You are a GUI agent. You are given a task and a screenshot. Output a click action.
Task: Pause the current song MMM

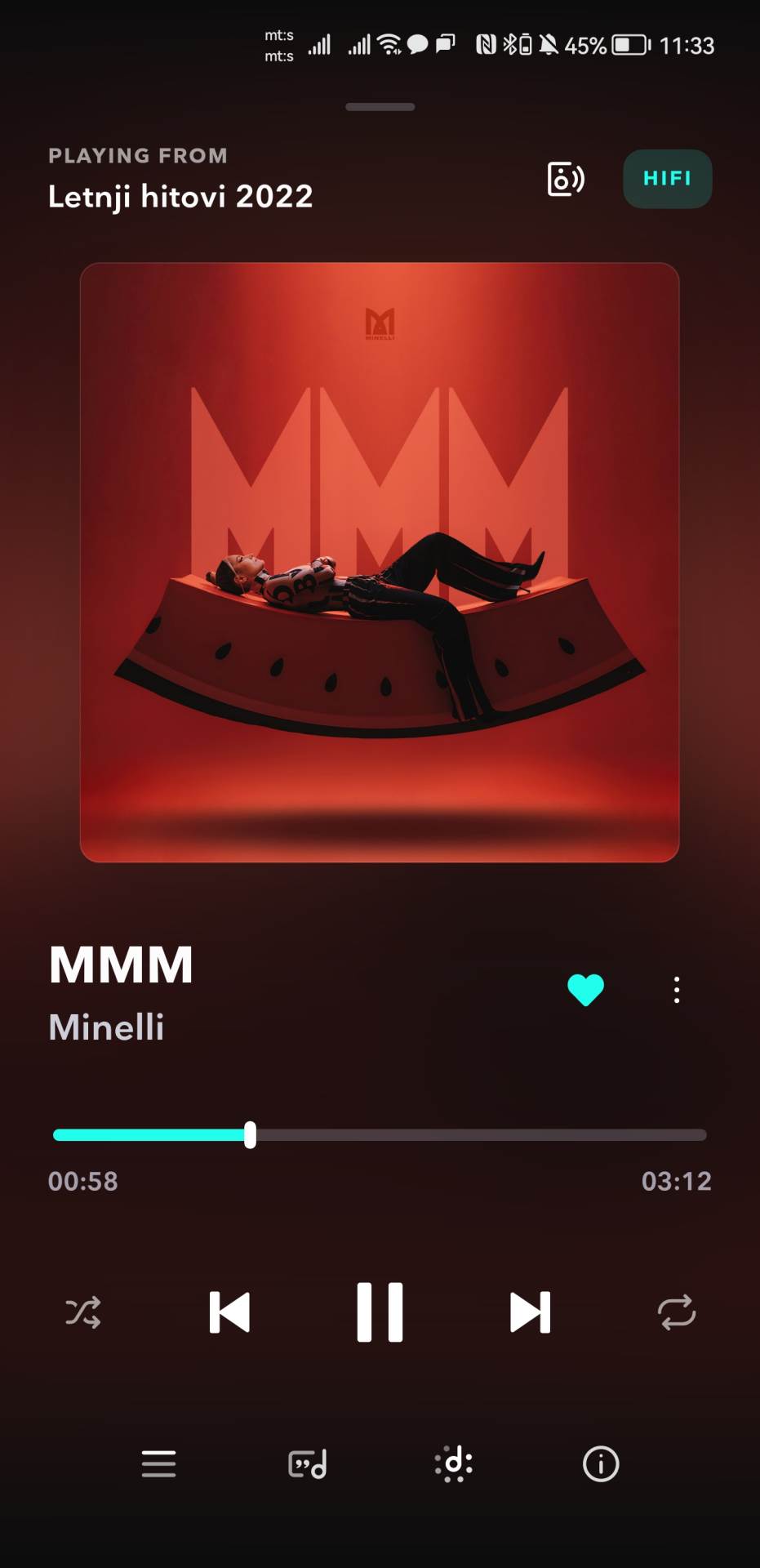pos(380,1312)
